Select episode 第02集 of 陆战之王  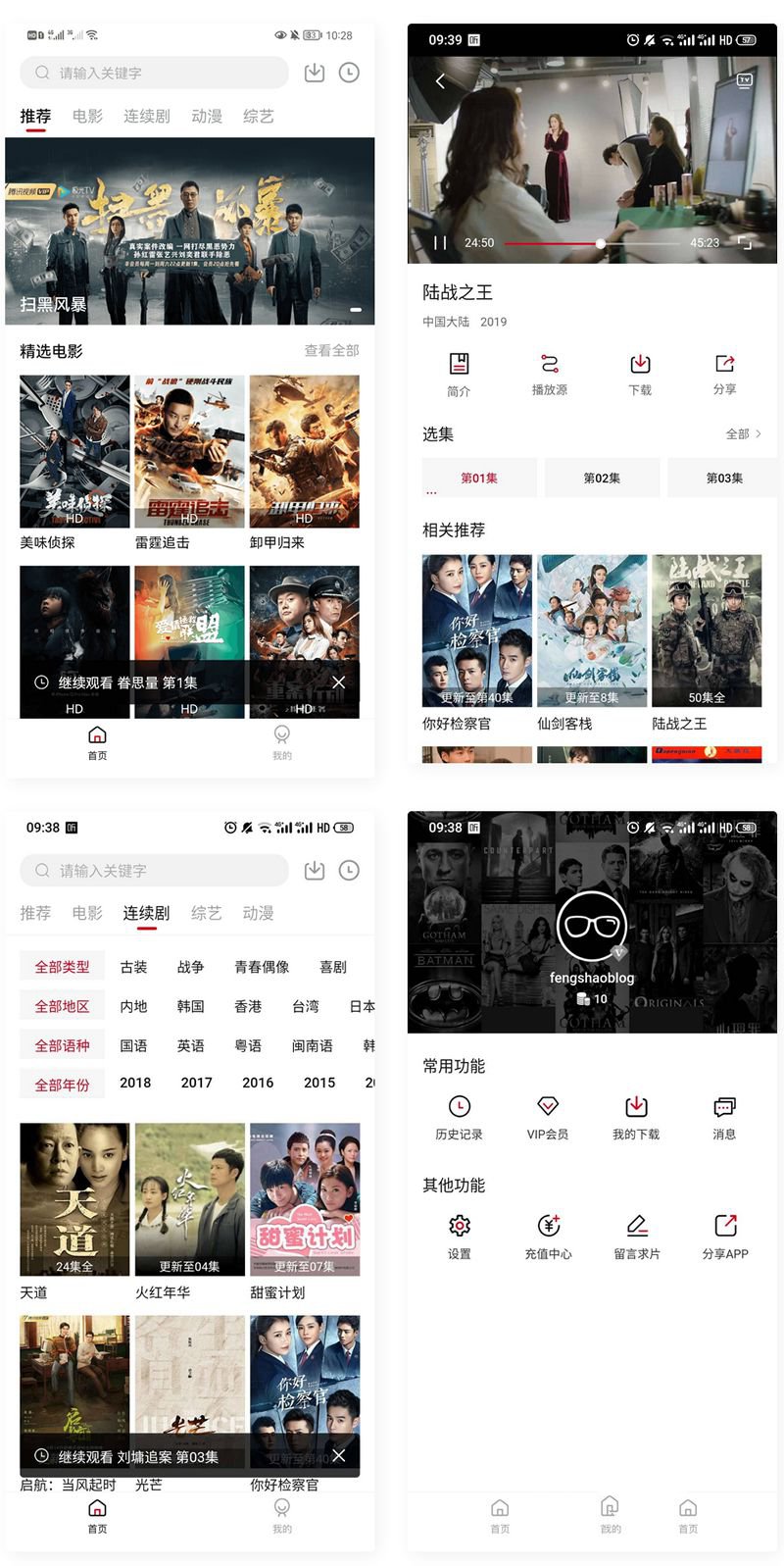[x=602, y=478]
